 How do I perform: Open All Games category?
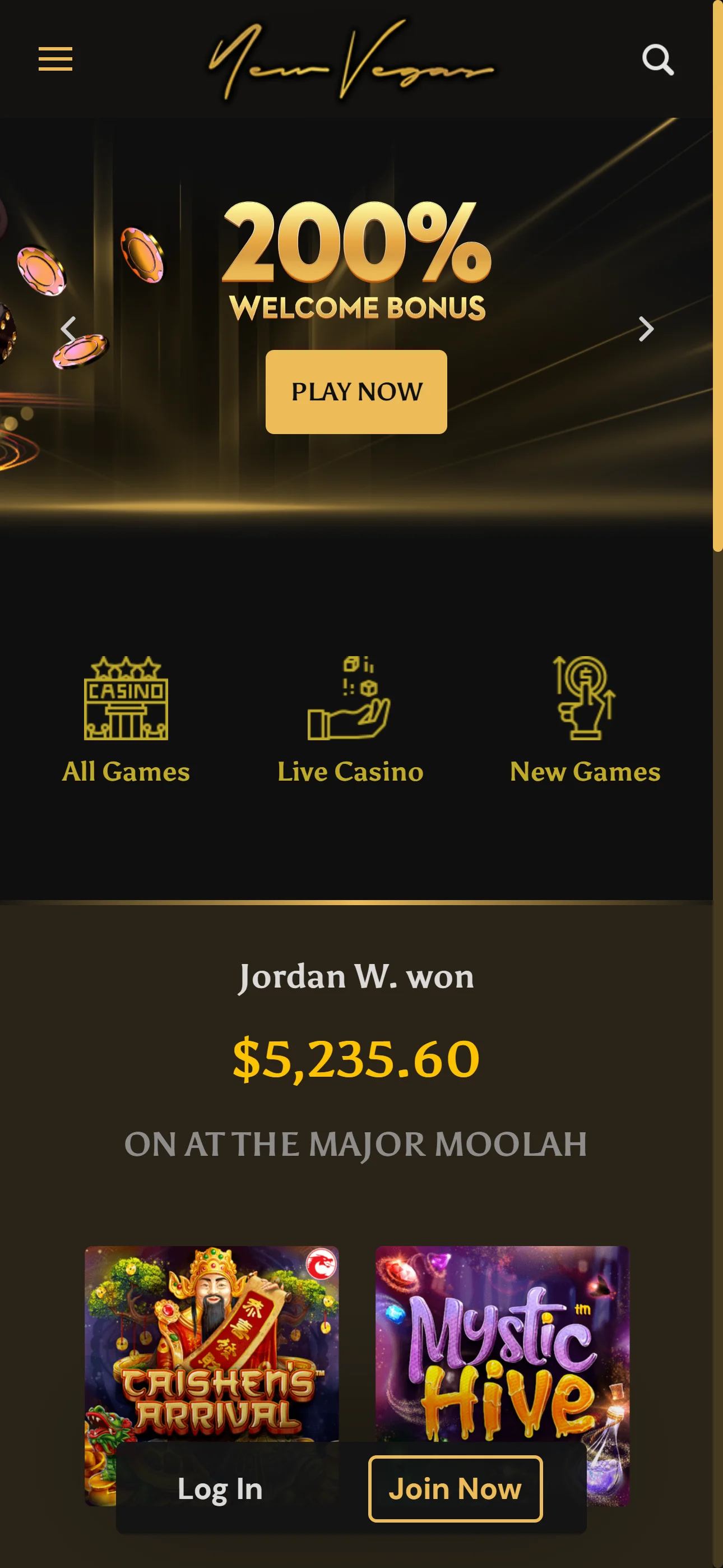pos(126,720)
